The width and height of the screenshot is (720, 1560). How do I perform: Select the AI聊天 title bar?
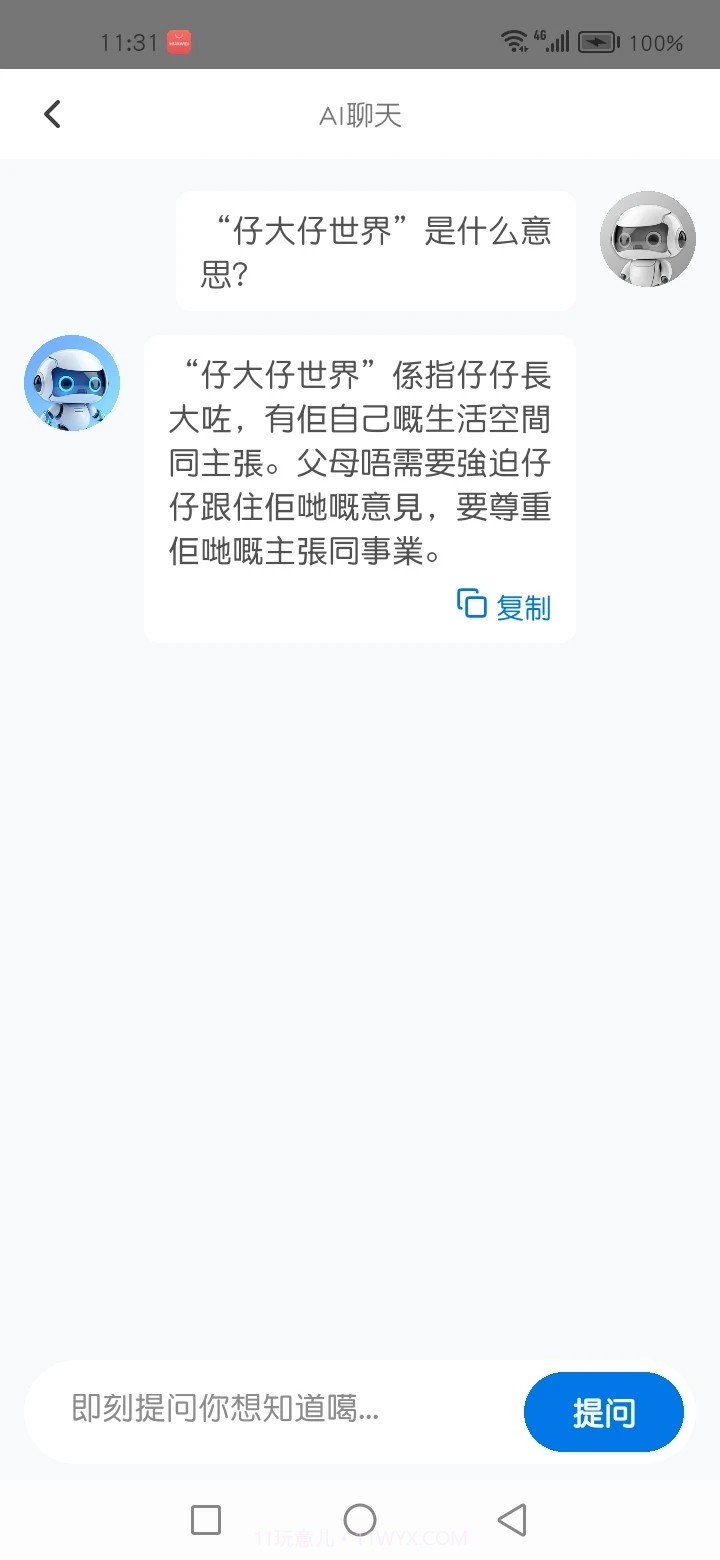click(x=360, y=113)
